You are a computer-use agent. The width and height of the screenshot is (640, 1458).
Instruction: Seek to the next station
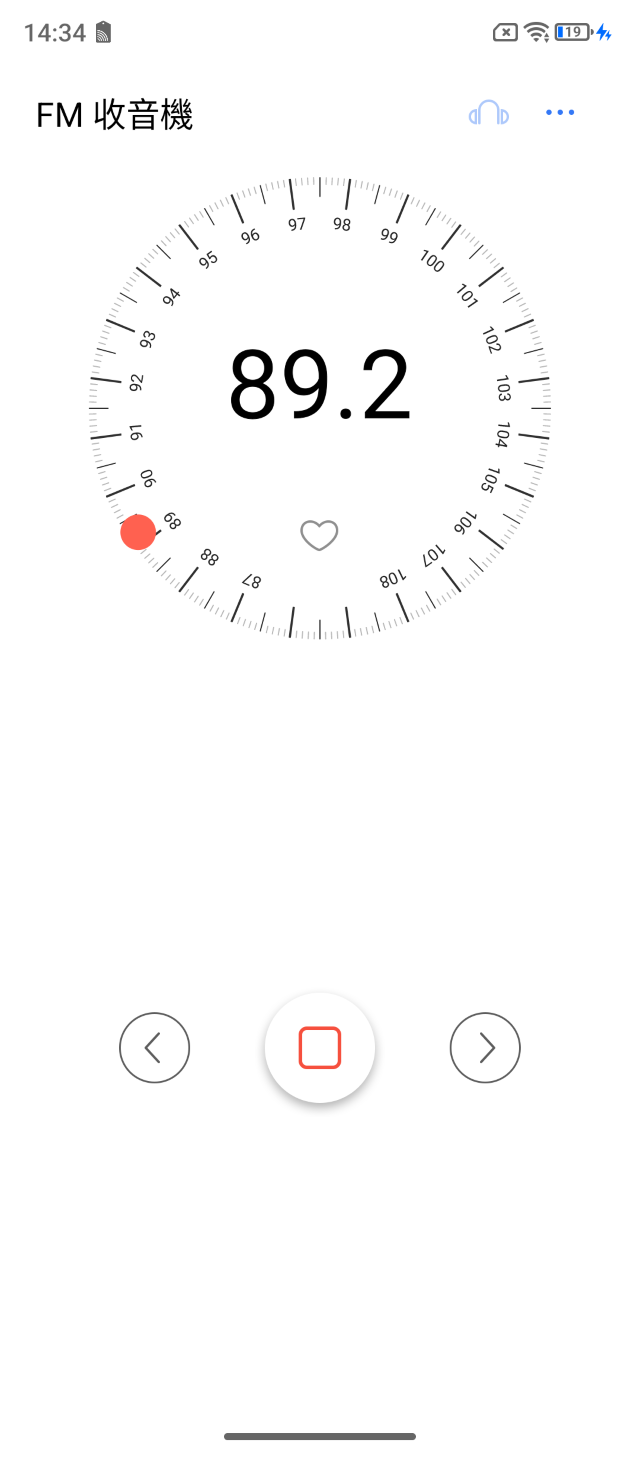click(x=485, y=1048)
